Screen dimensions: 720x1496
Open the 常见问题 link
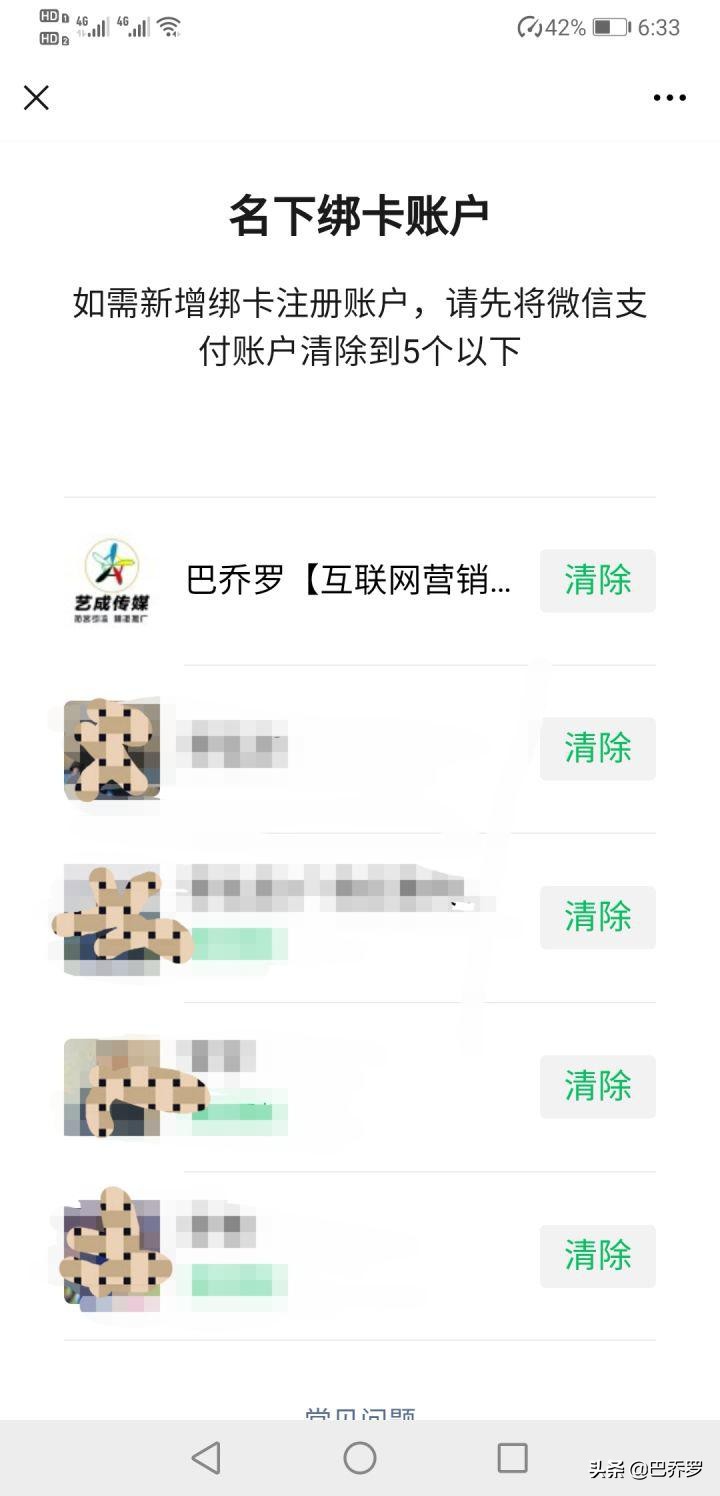(360, 1412)
